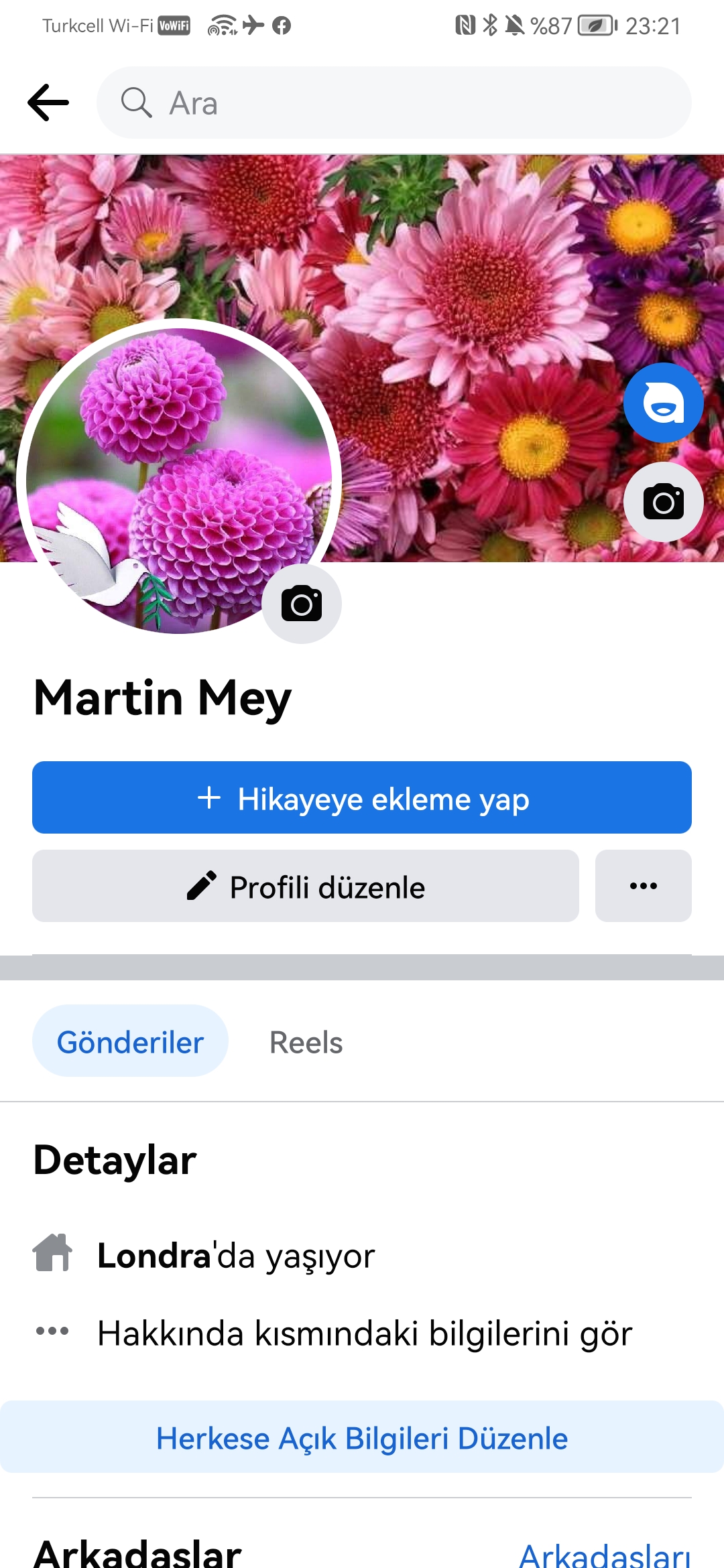Tap Herkese Açık Bilgileri Düzenle
Viewport: 724px width, 1568px height.
(362, 1437)
